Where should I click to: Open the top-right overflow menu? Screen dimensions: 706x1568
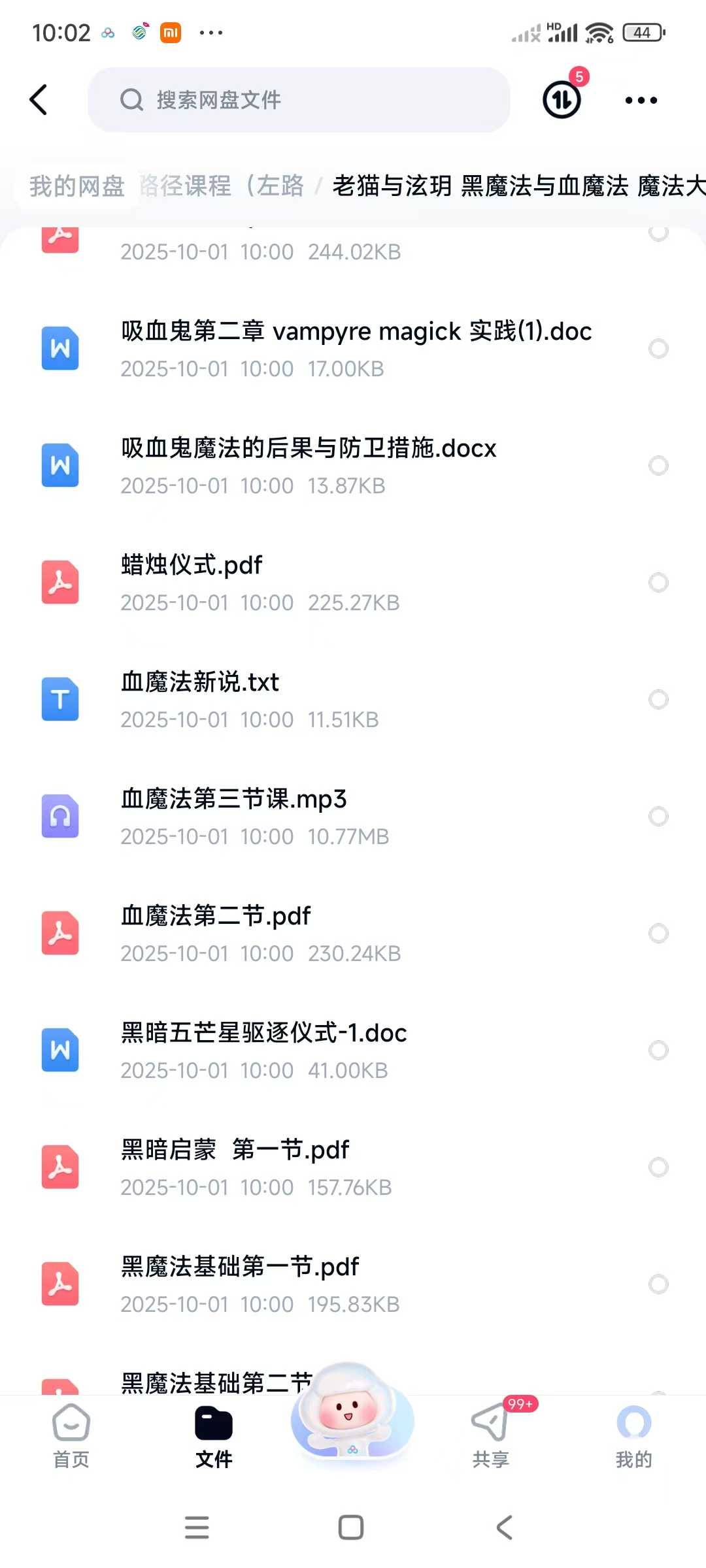point(641,100)
